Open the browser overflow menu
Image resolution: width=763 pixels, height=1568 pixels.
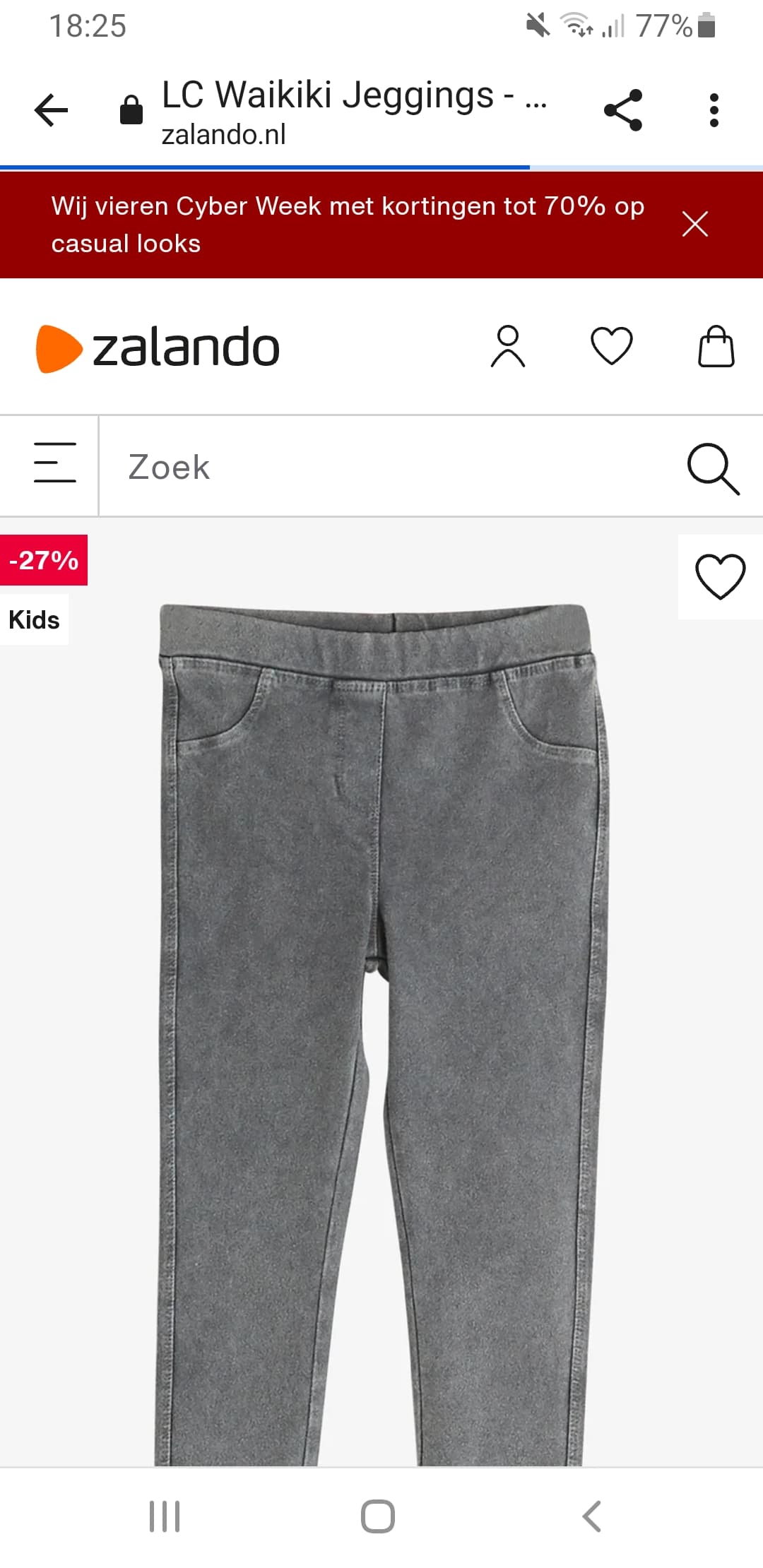click(x=714, y=110)
